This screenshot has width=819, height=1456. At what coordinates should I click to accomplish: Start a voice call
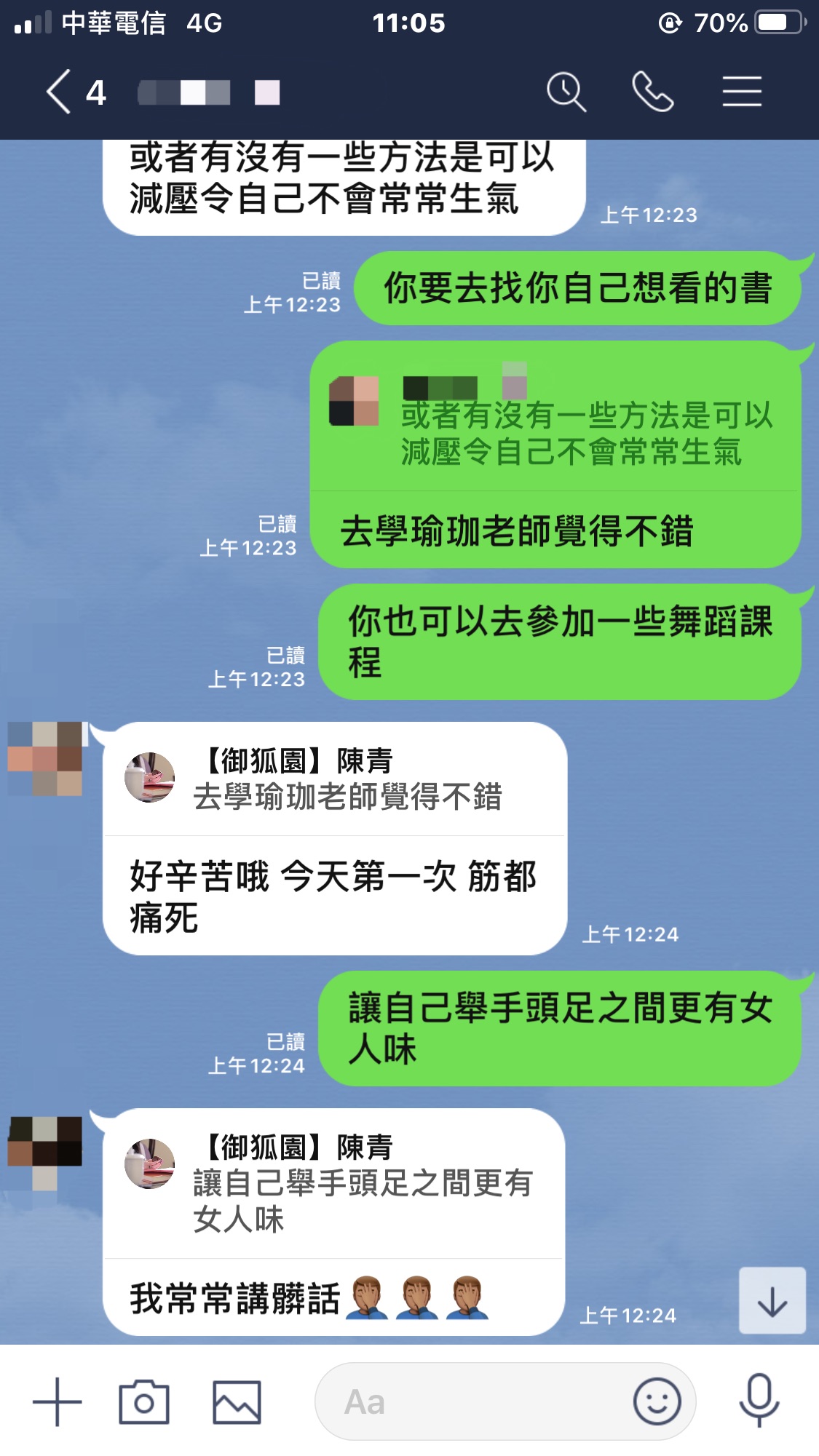652,92
